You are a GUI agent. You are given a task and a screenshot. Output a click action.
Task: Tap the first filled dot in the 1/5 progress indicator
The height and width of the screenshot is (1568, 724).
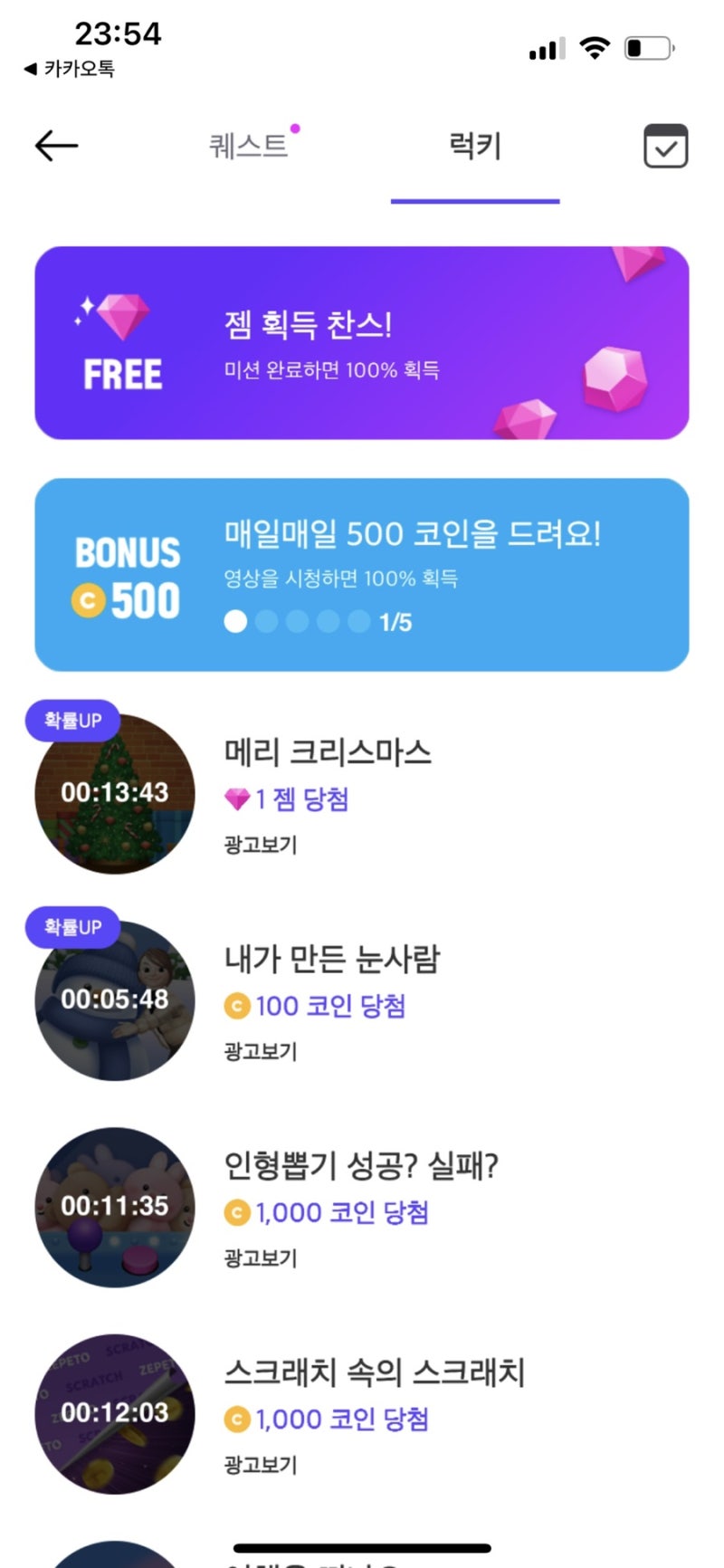236,623
